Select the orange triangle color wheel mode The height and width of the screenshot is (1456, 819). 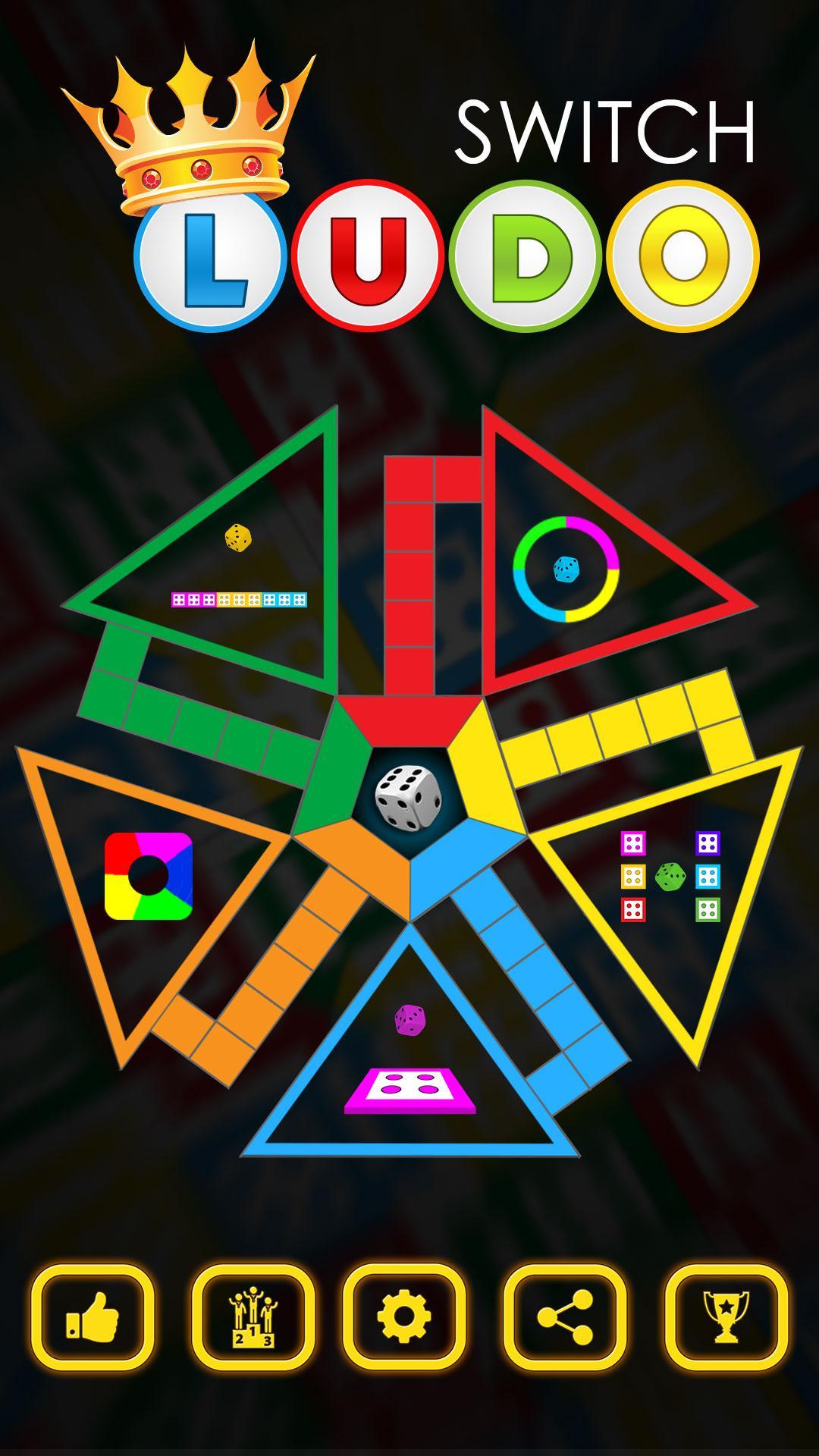(x=149, y=876)
